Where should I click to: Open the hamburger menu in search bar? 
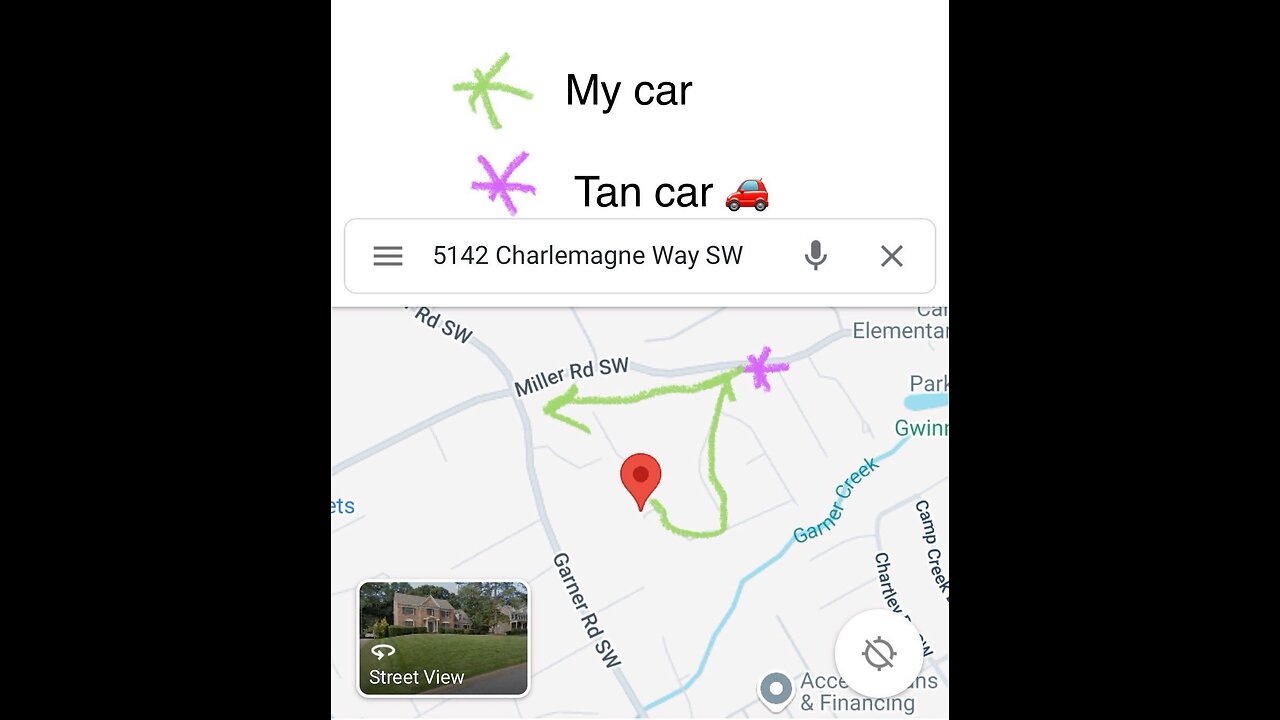(388, 256)
